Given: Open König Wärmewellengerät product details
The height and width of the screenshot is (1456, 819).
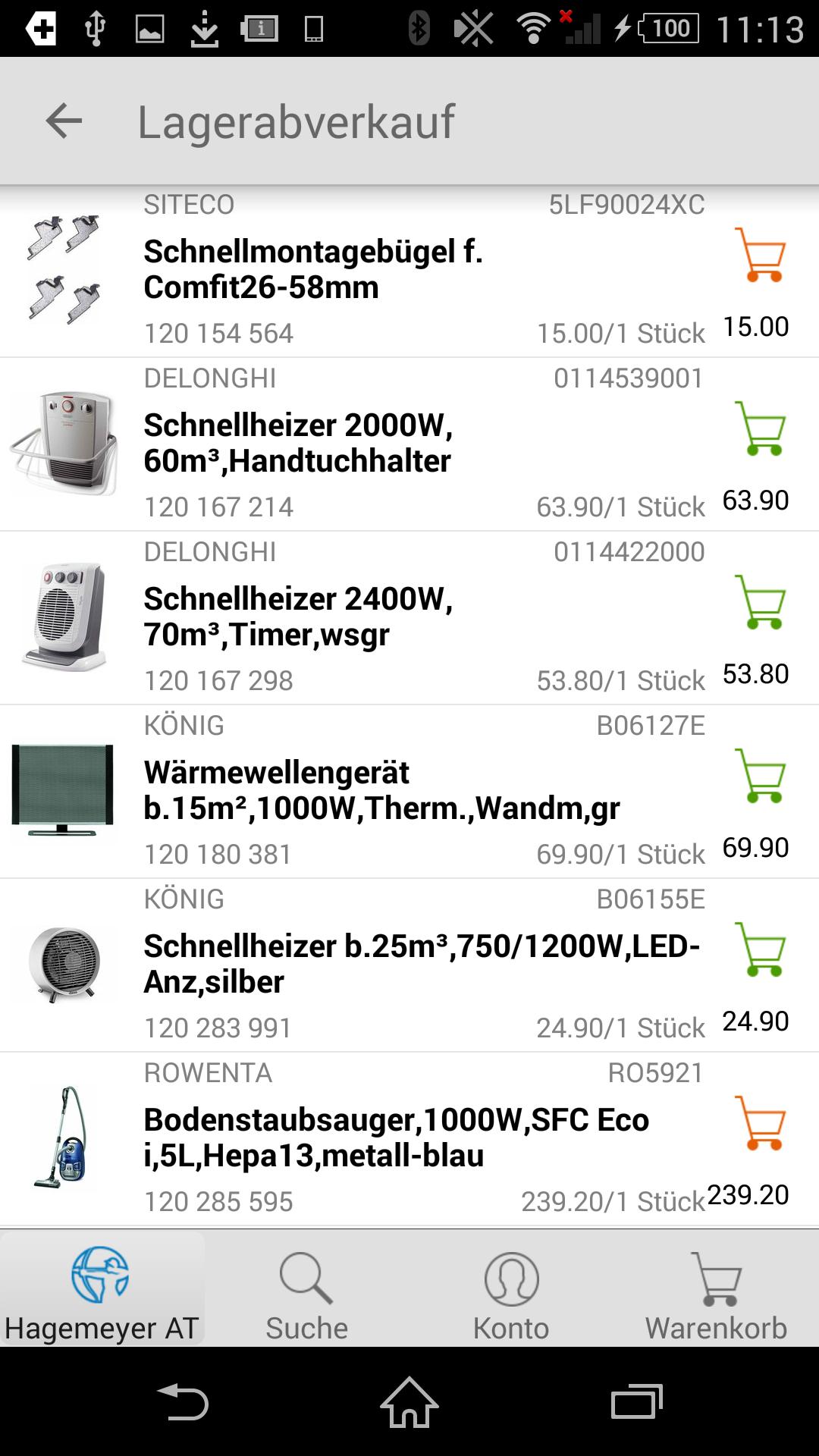Looking at the screenshot, I should 381,790.
